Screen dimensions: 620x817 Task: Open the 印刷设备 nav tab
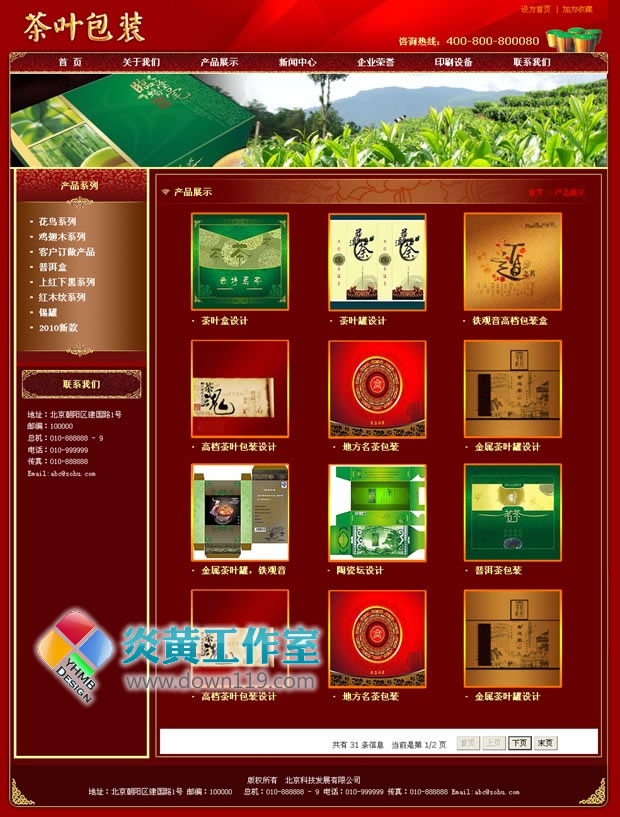pos(453,62)
